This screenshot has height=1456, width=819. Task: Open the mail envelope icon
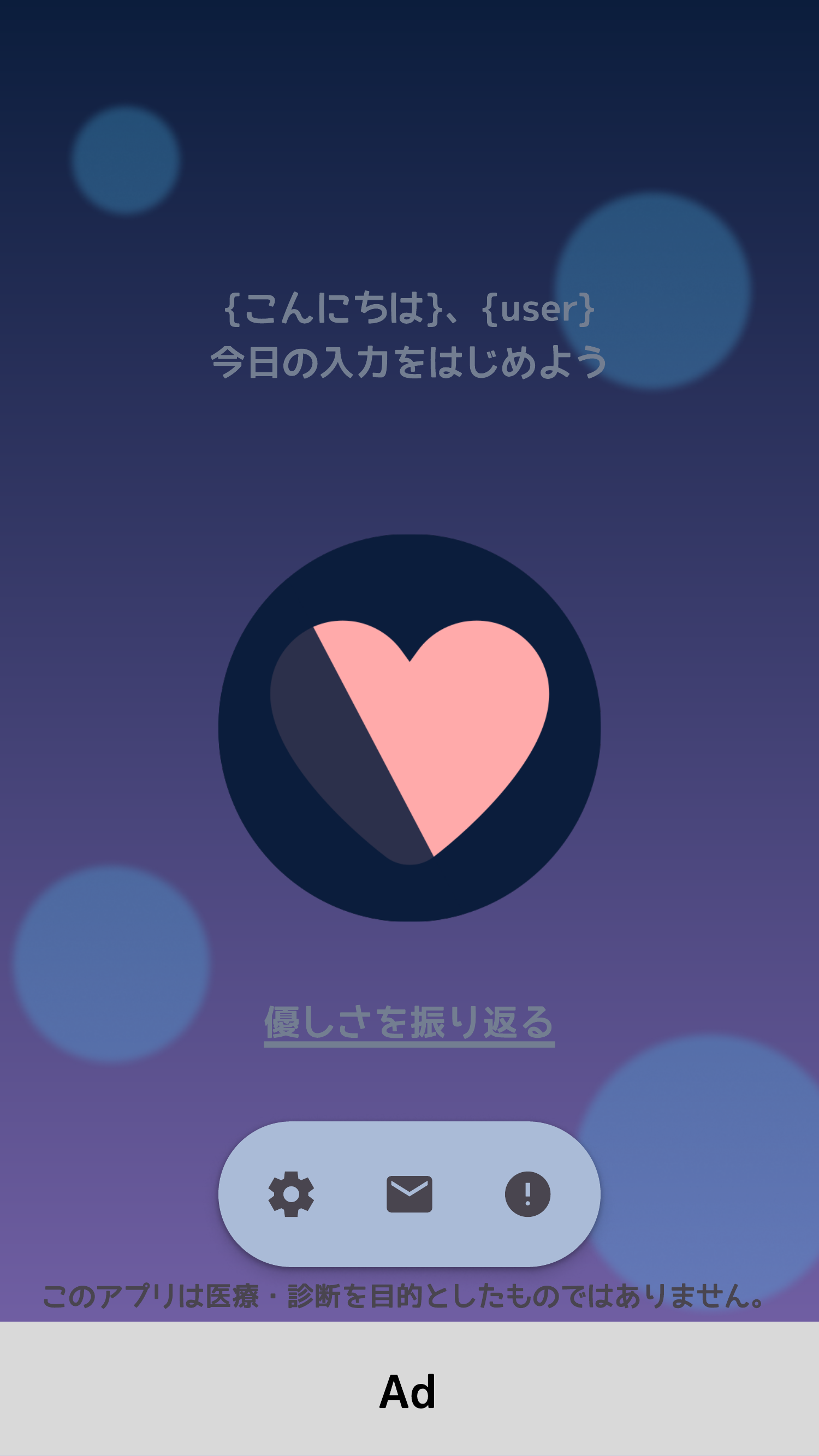(409, 1194)
